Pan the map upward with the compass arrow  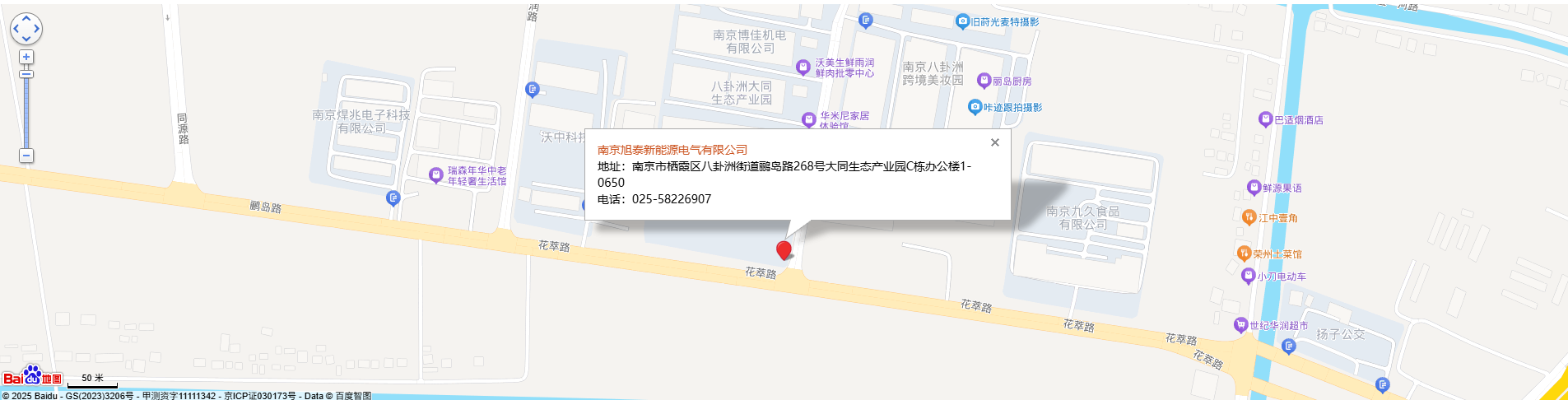click(x=26, y=18)
